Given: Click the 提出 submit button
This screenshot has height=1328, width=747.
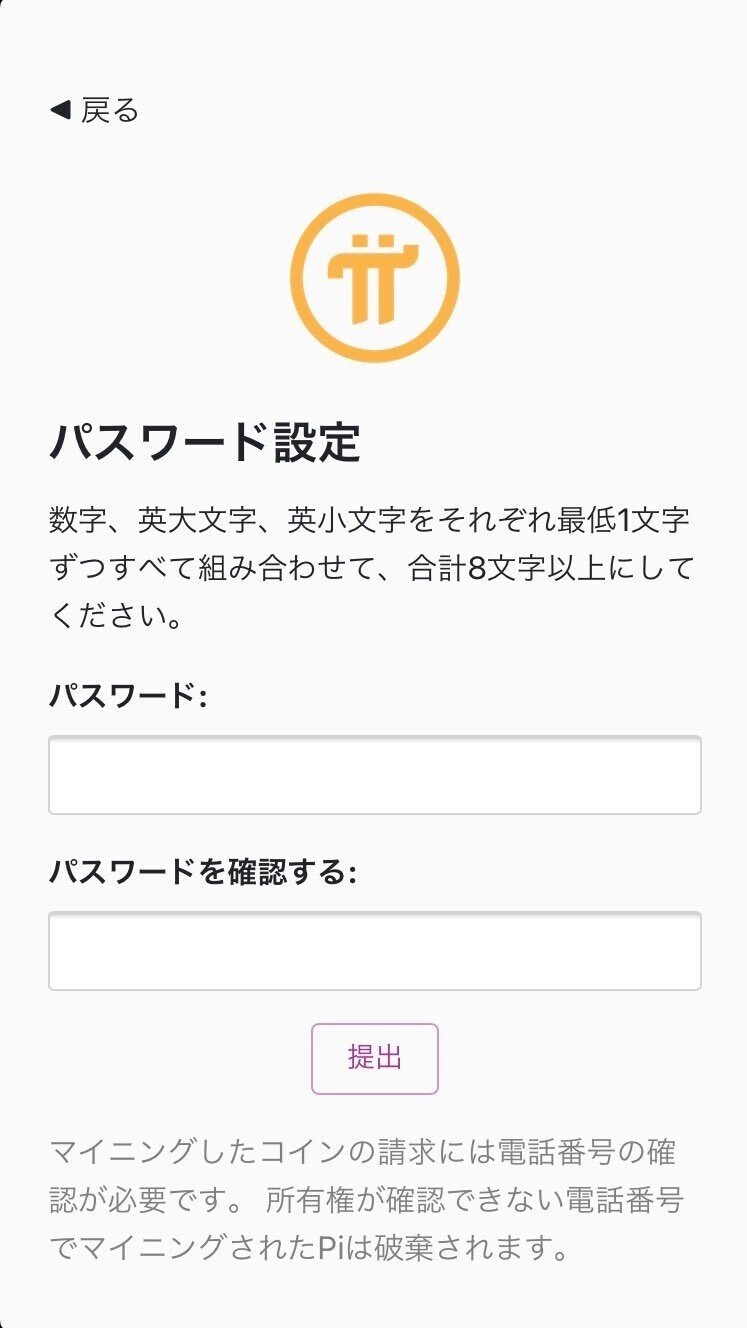Looking at the screenshot, I should click(374, 1057).
